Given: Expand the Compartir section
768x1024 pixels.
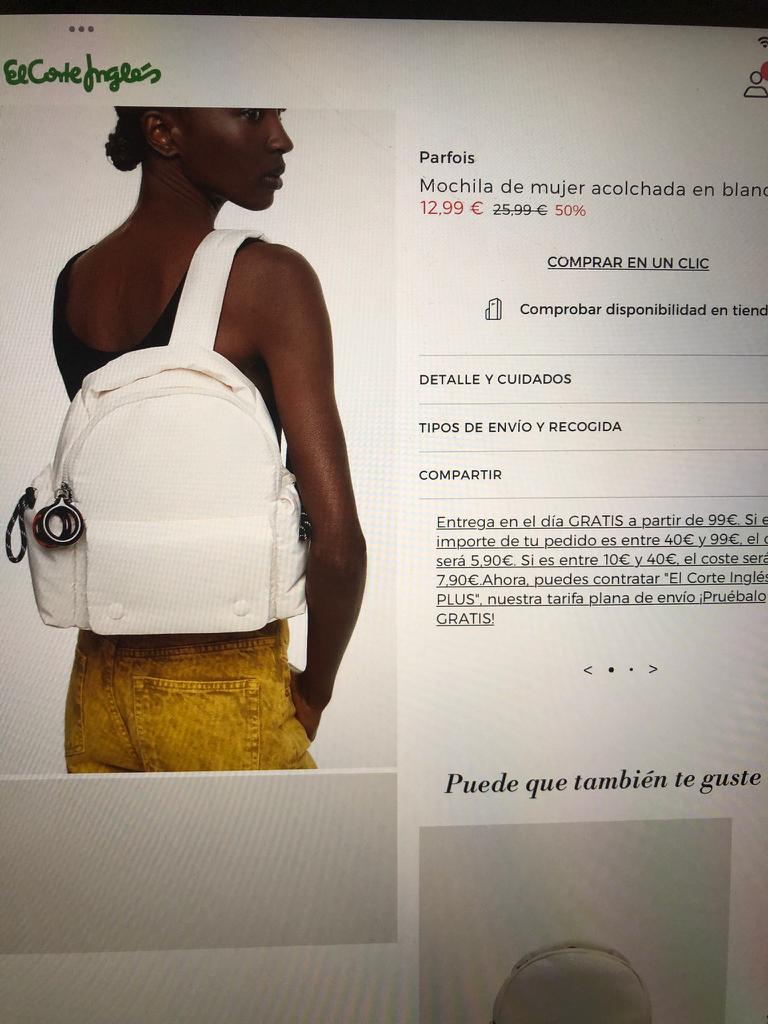Looking at the screenshot, I should coord(593,475).
